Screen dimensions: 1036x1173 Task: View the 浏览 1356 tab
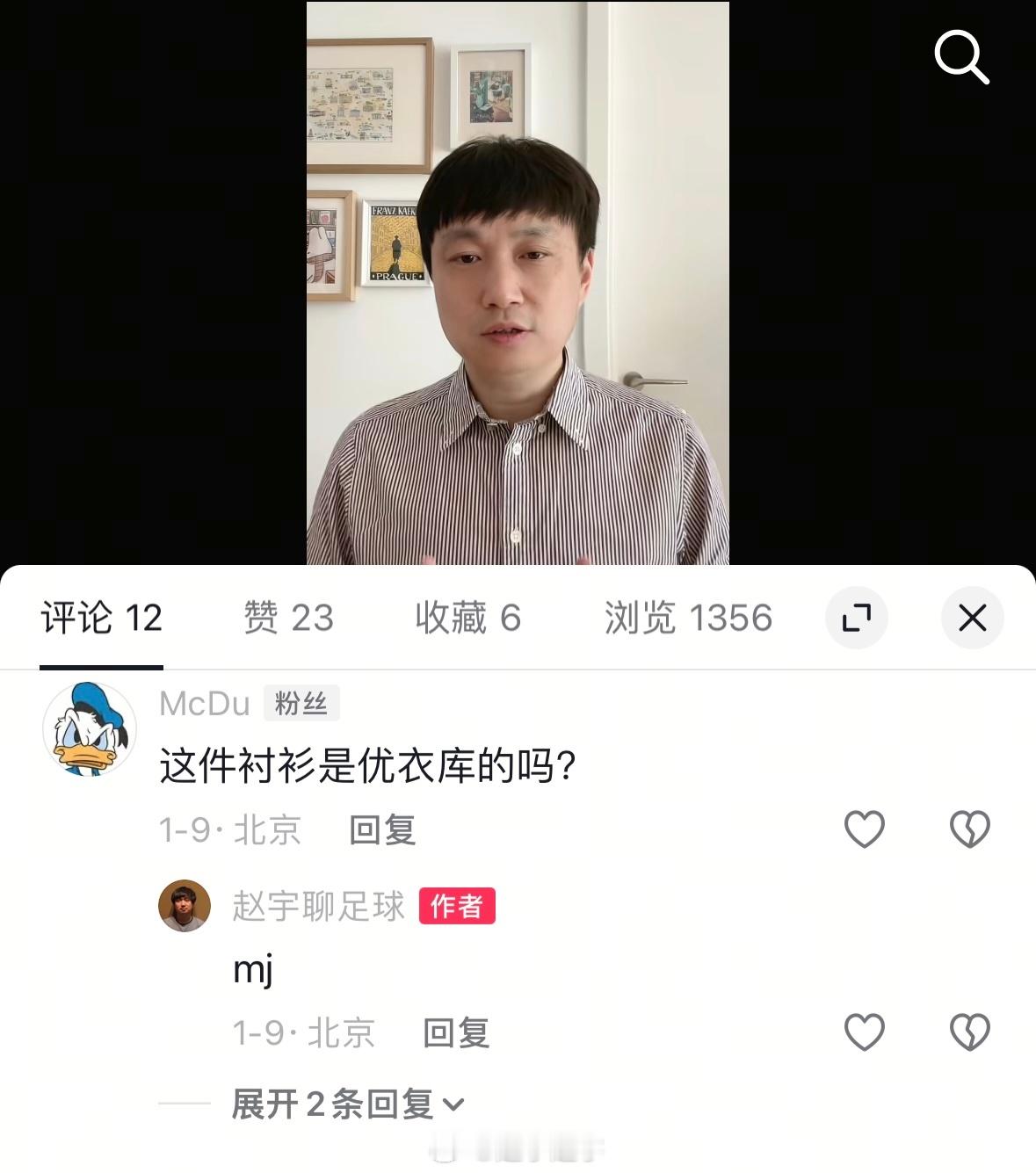click(687, 618)
